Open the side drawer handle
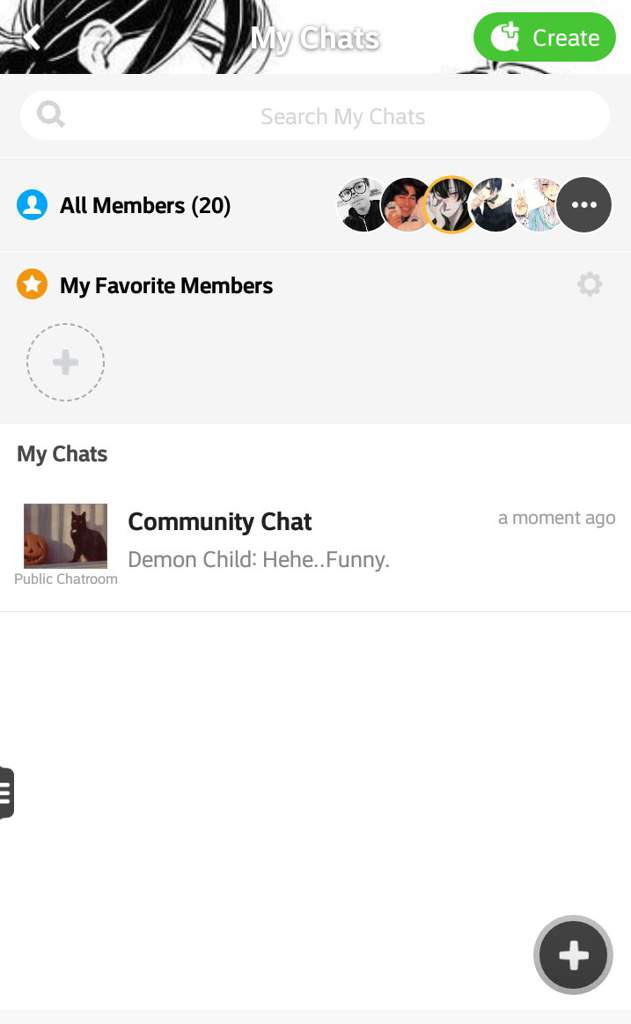Image resolution: width=631 pixels, height=1024 pixels. [7, 793]
